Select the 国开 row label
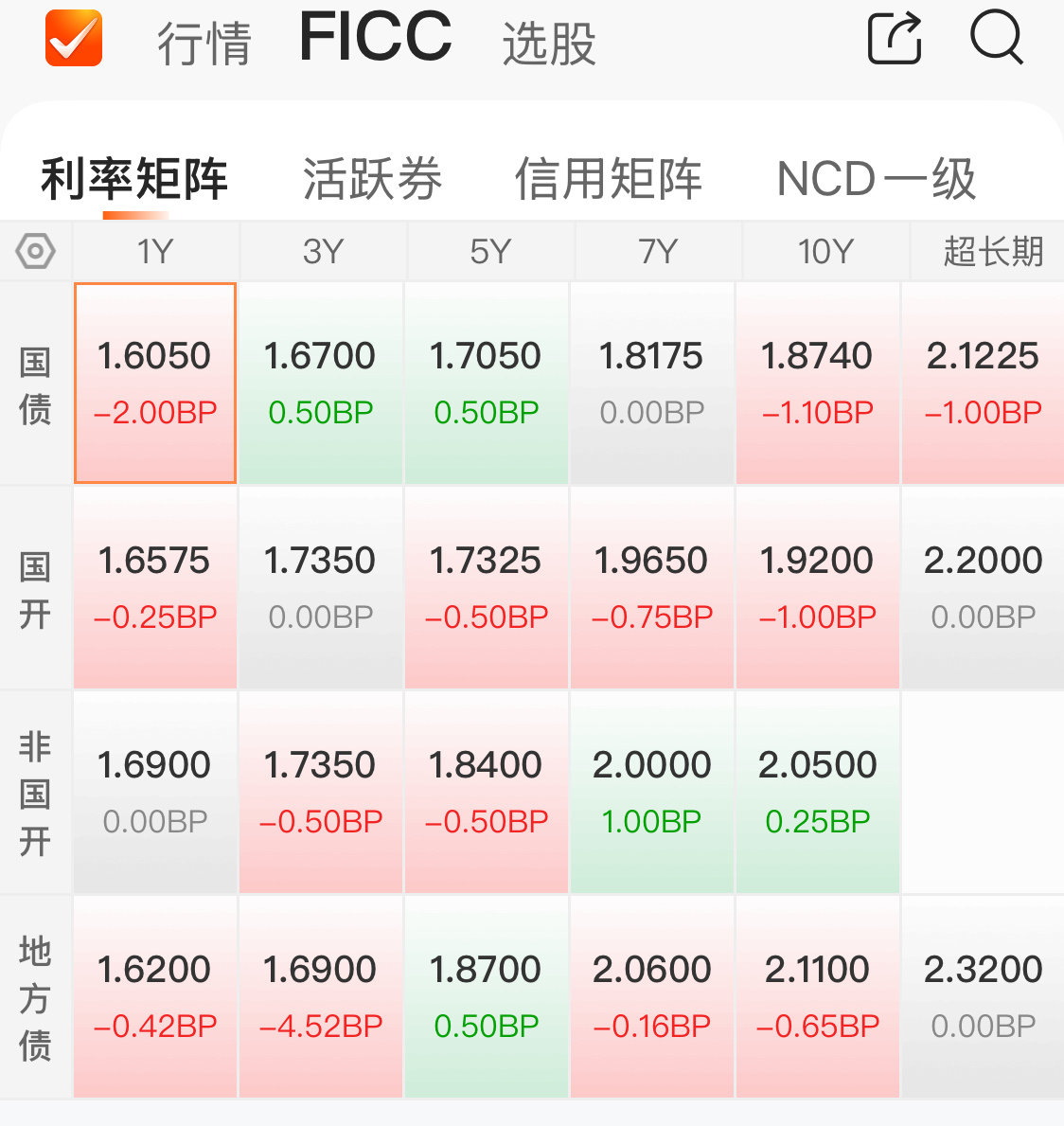The height and width of the screenshot is (1126, 1064). (x=35, y=587)
